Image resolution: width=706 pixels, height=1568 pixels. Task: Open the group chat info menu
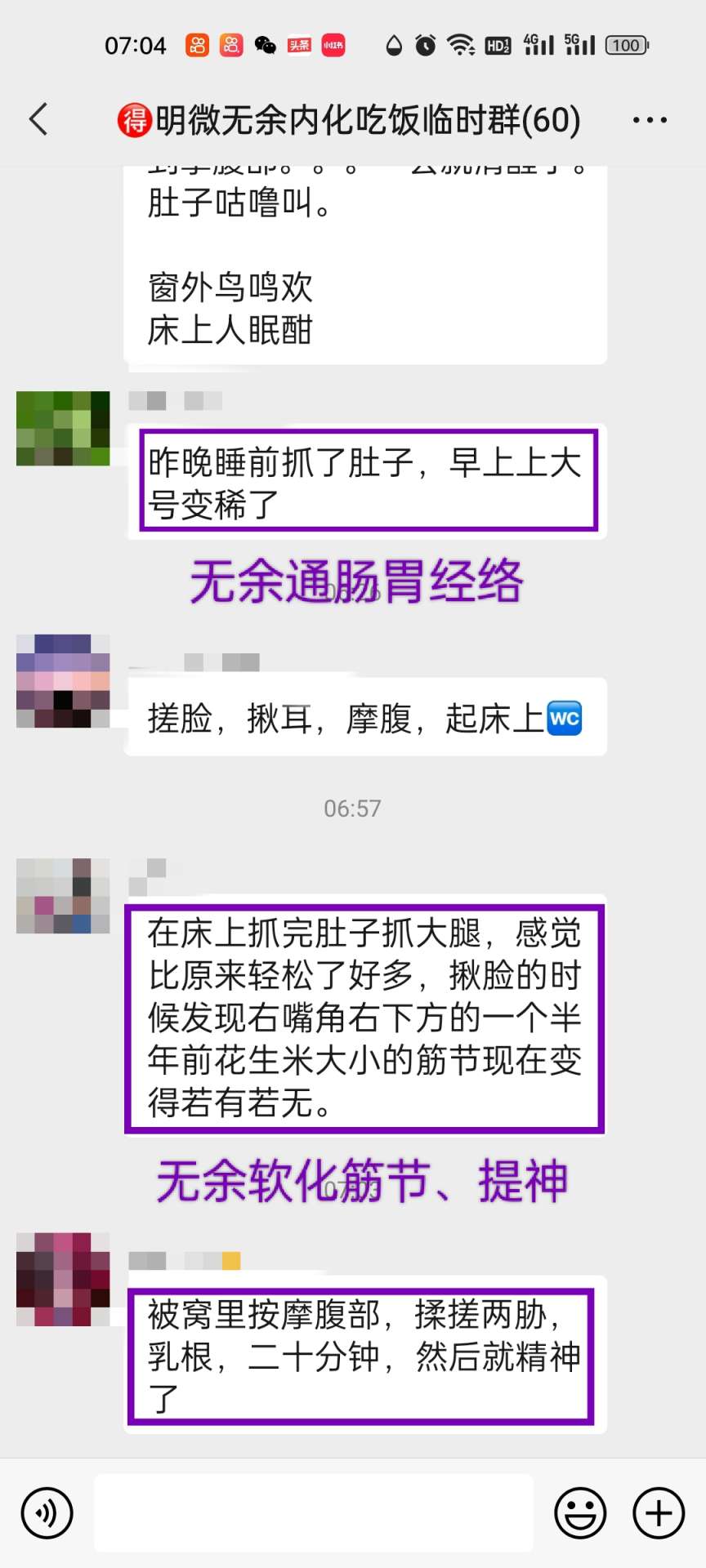coord(650,120)
